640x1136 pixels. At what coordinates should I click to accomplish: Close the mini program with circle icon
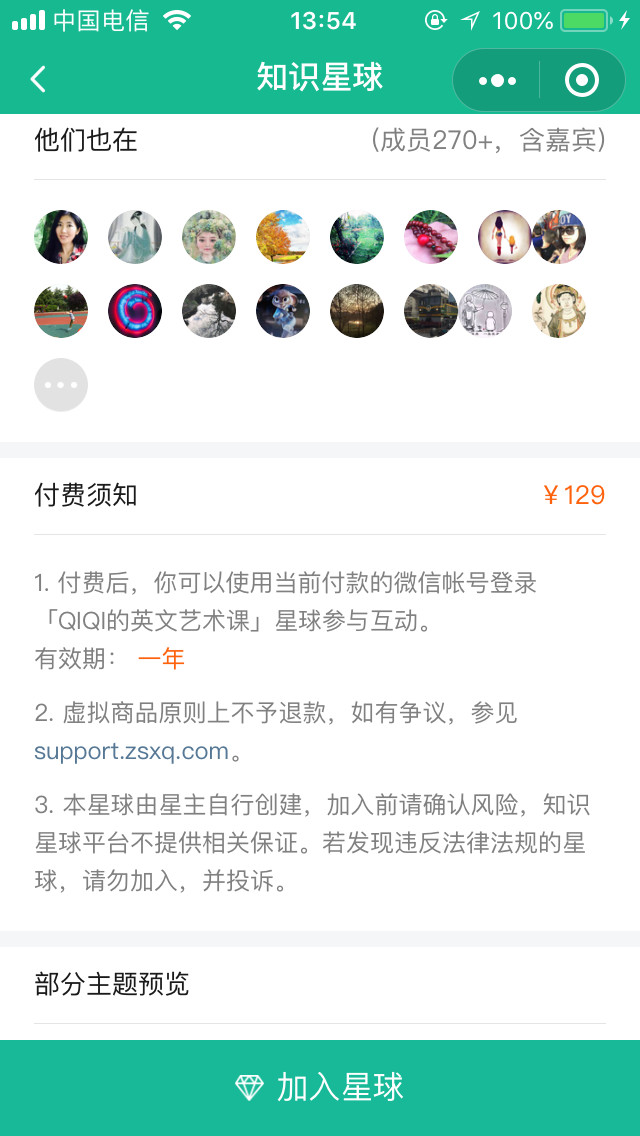coord(582,80)
